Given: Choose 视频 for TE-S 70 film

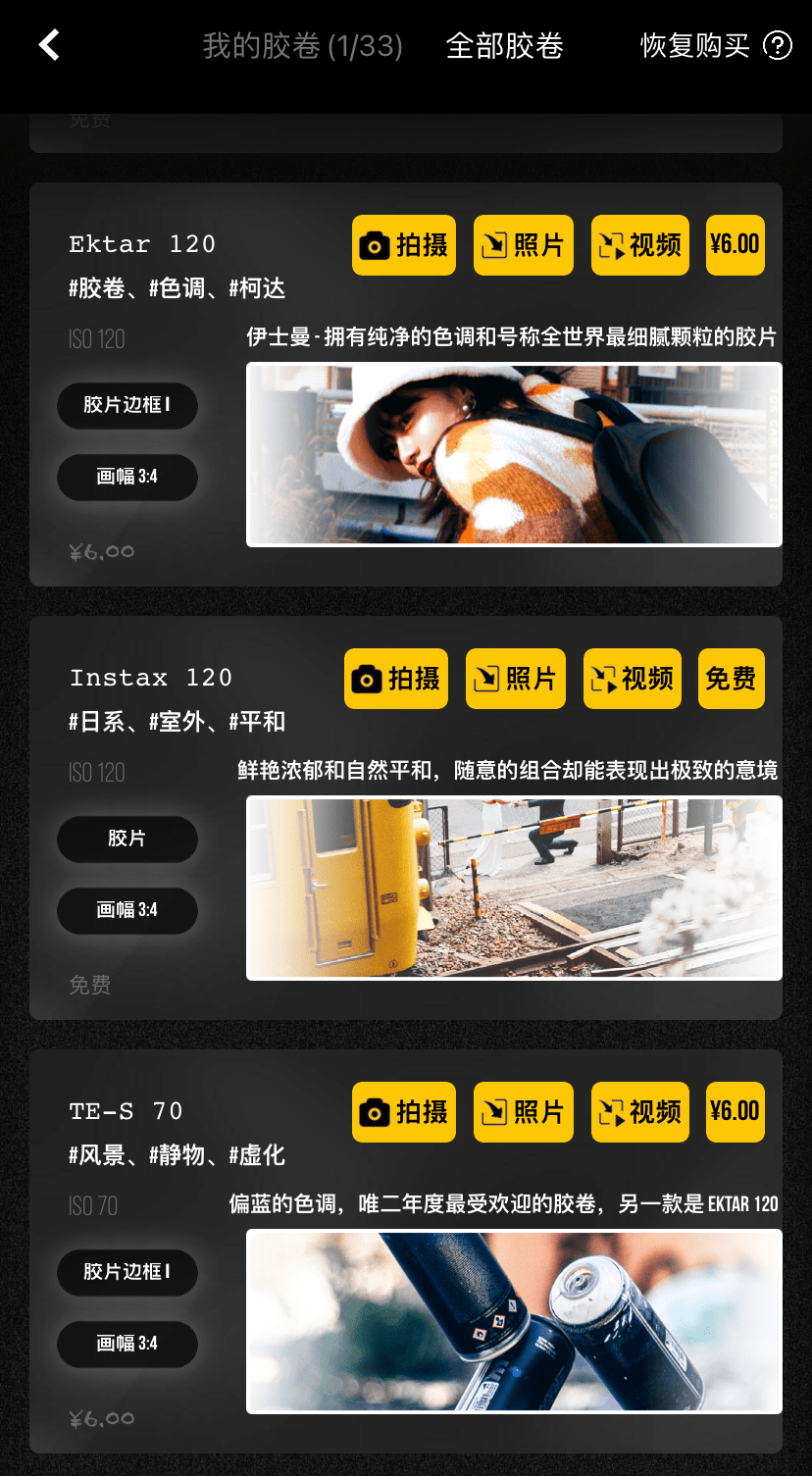Looking at the screenshot, I should (640, 1112).
